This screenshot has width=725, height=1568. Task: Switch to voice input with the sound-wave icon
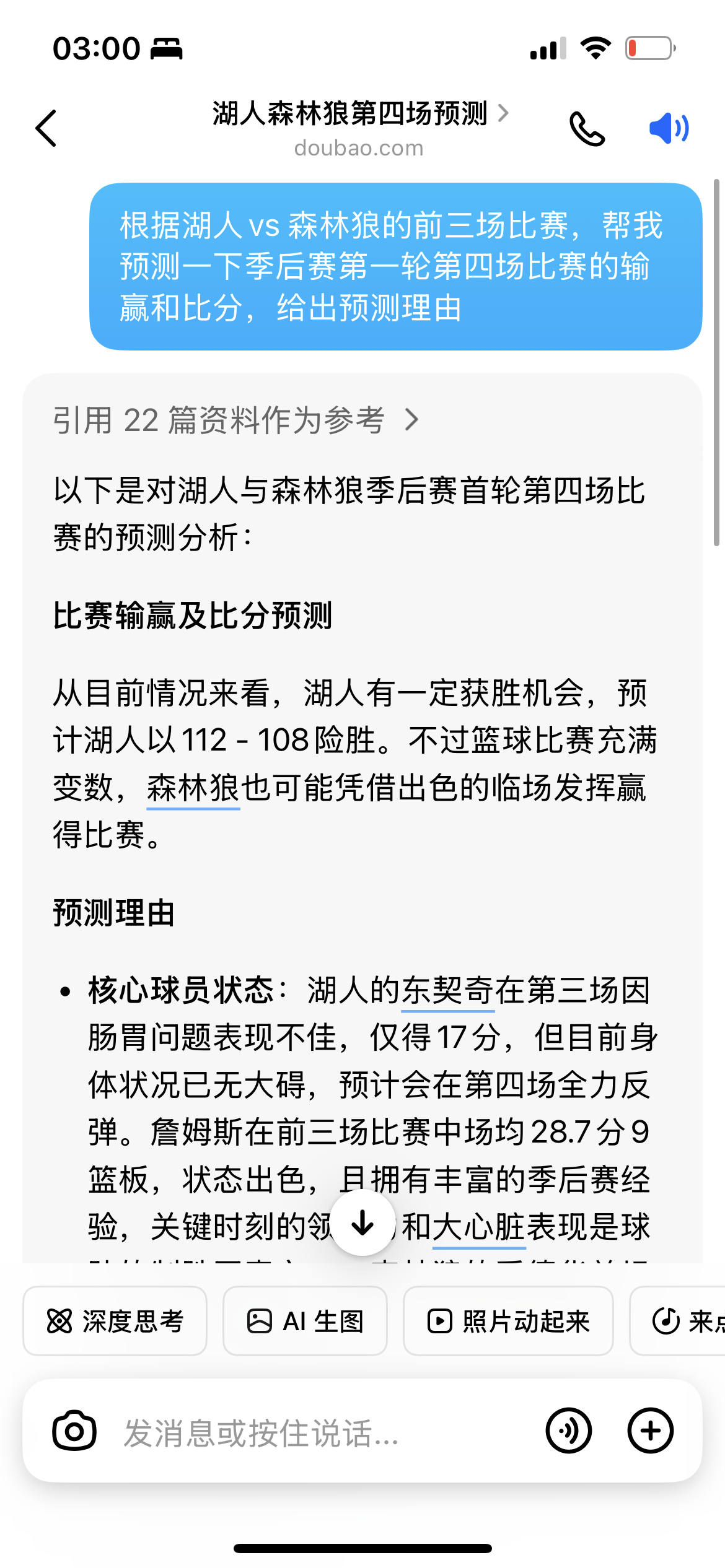pyautogui.click(x=568, y=1431)
